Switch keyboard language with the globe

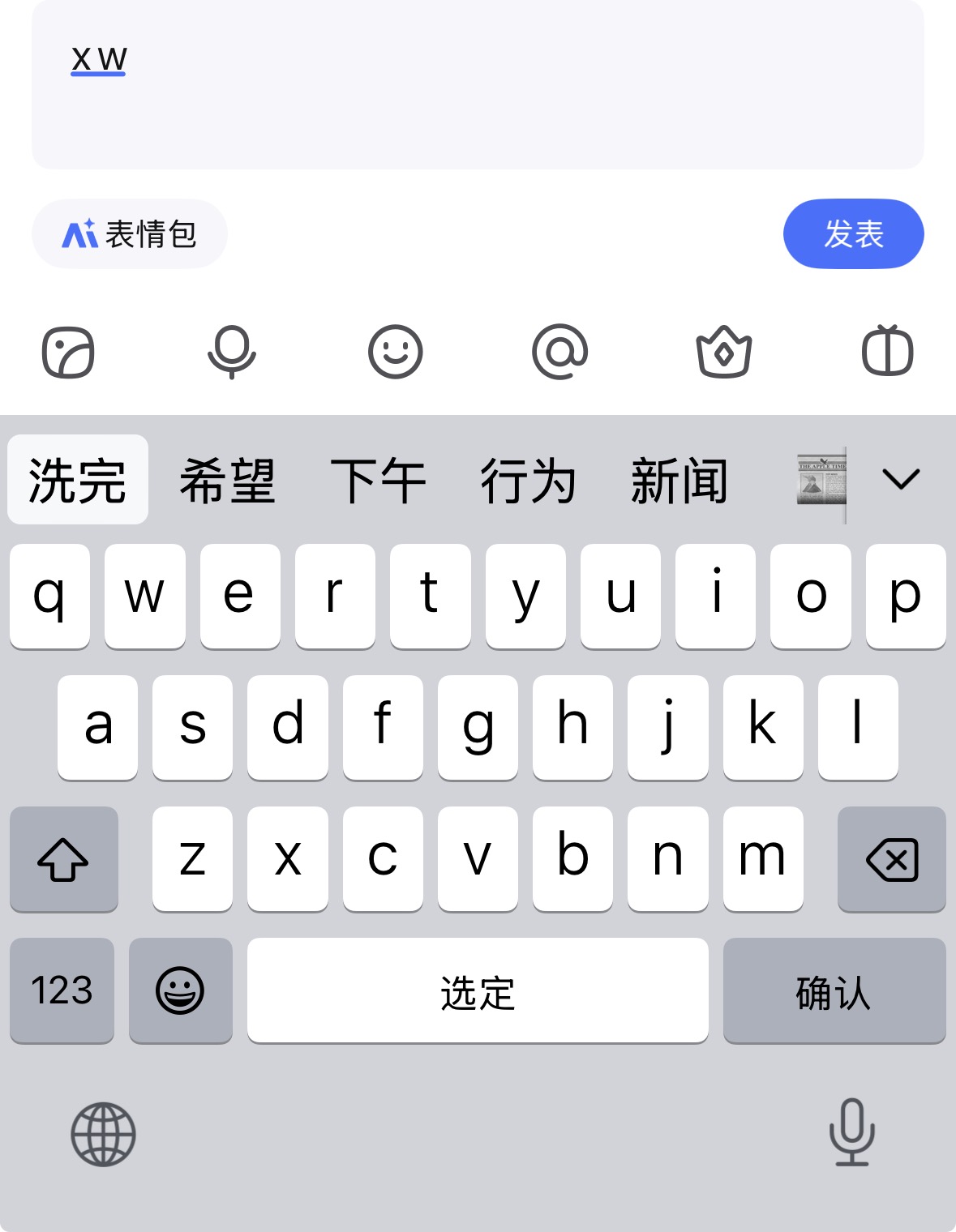click(x=103, y=1134)
